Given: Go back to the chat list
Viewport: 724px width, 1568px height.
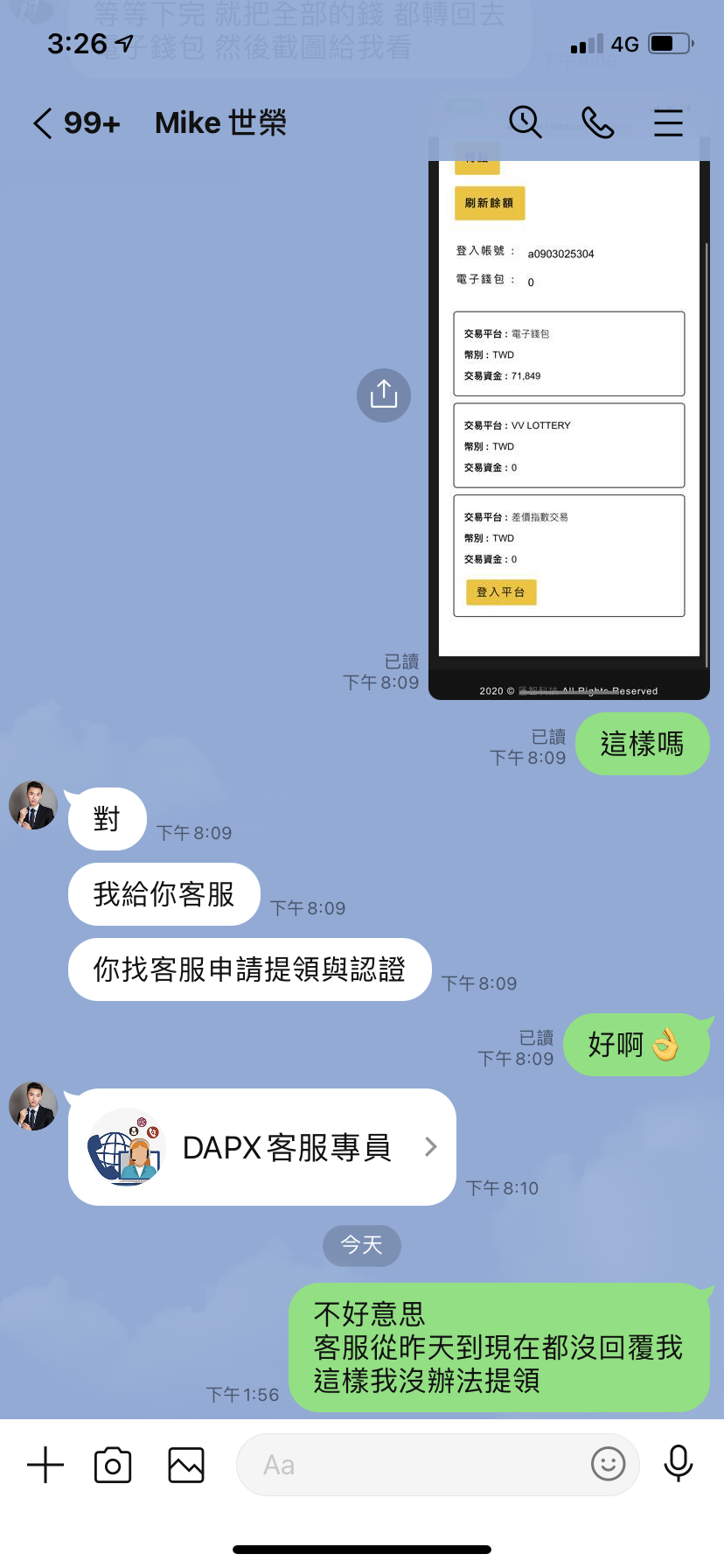Looking at the screenshot, I should [x=44, y=123].
